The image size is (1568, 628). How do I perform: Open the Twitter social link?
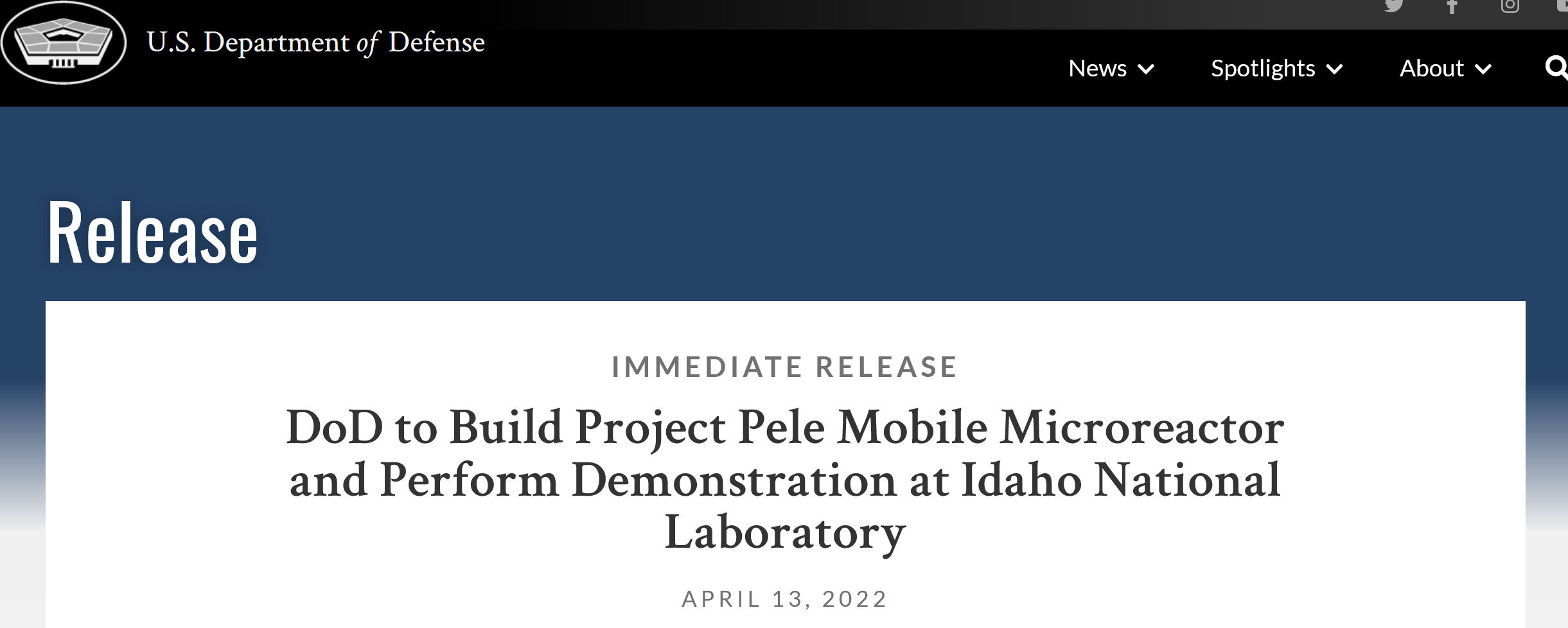(1393, 6)
